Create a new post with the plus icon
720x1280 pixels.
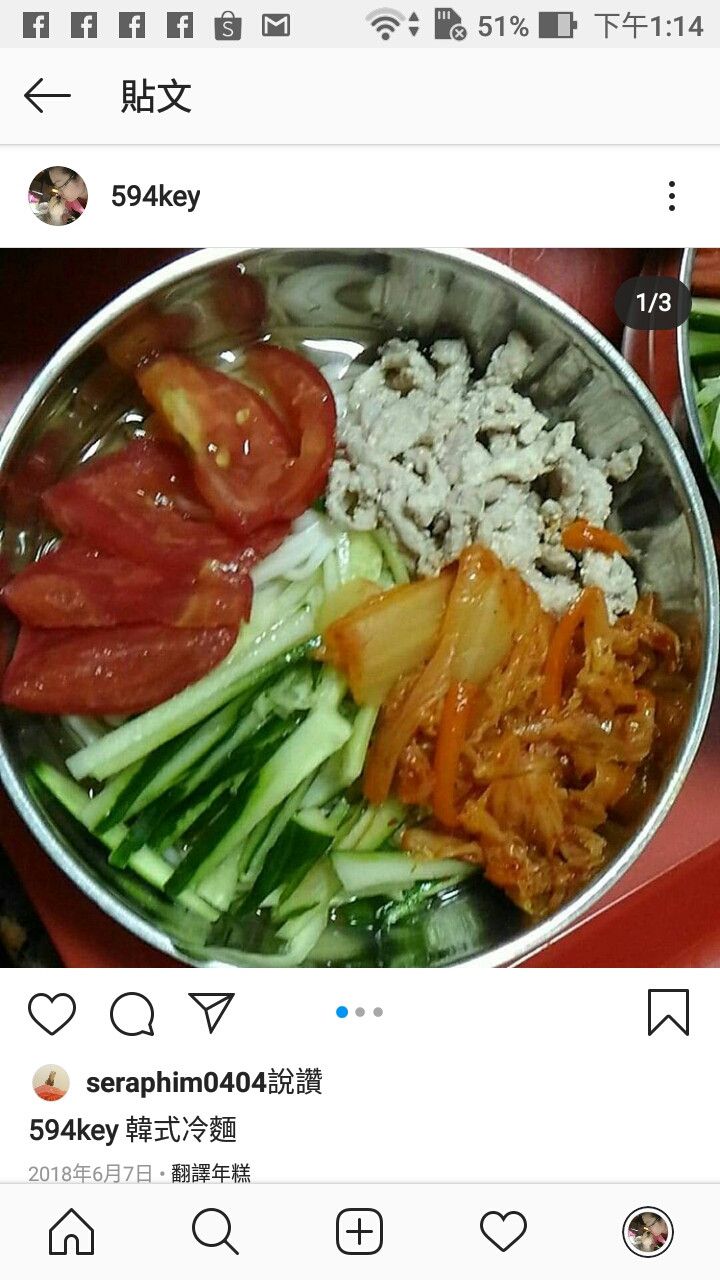pos(360,1233)
